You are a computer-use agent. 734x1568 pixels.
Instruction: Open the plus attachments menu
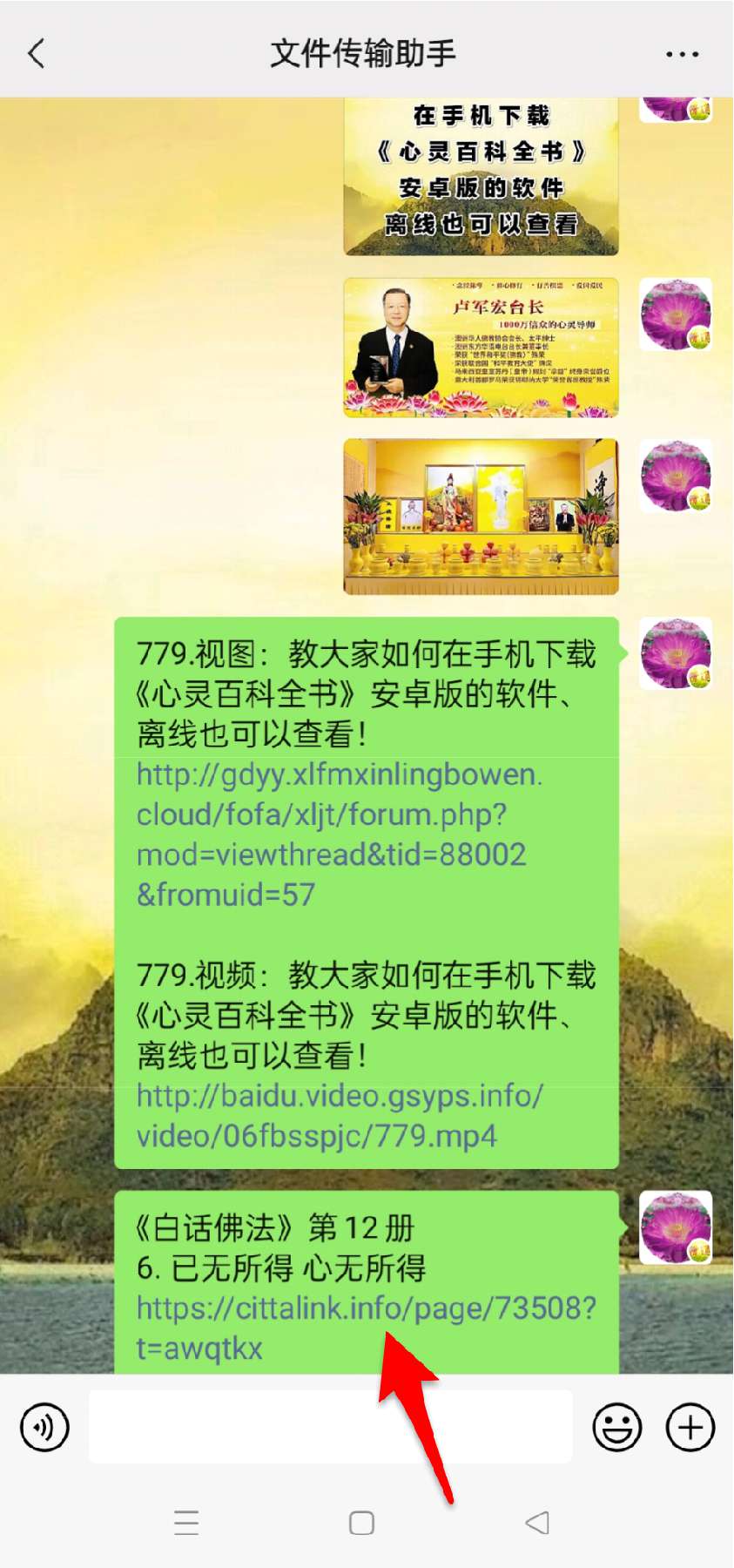(690, 1427)
